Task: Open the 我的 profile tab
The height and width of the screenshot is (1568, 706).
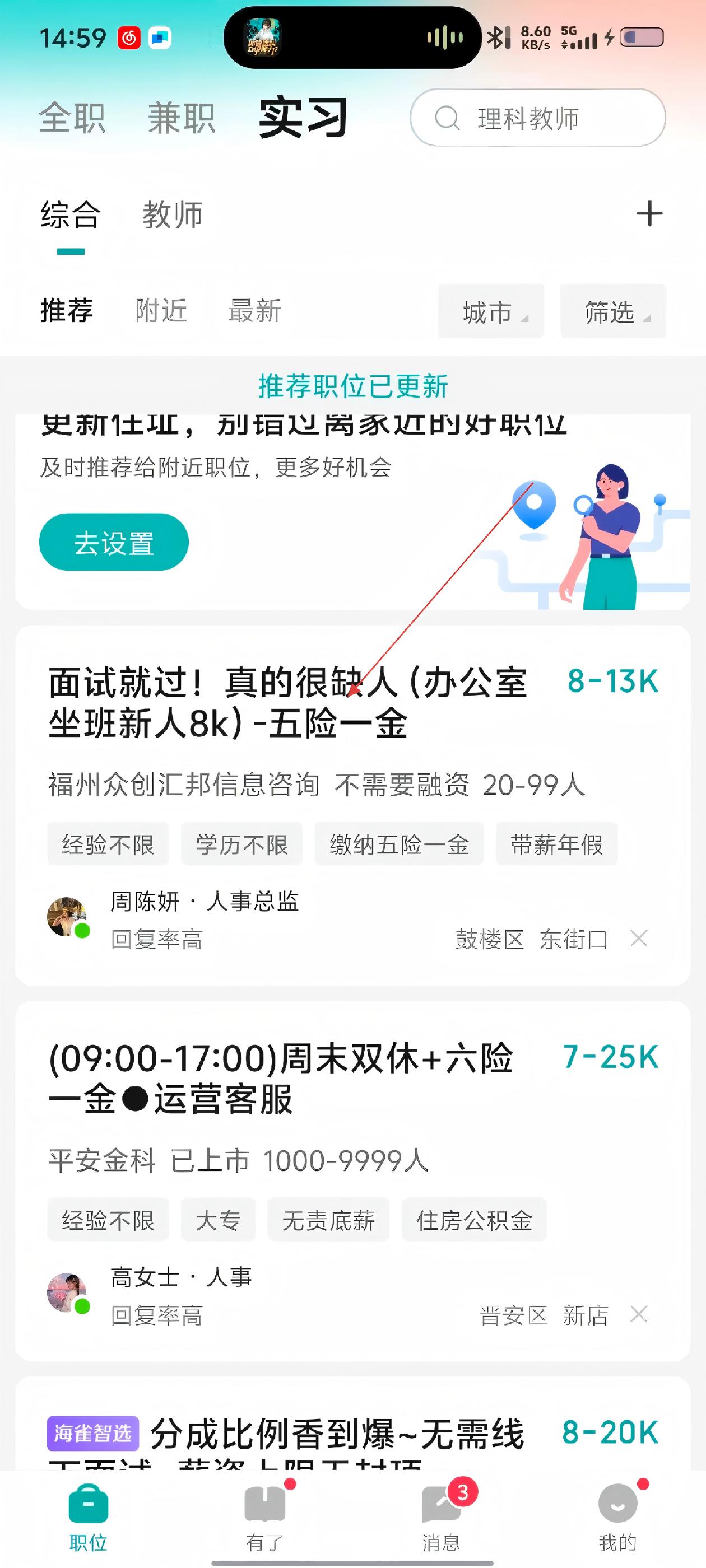Action: click(x=617, y=1517)
